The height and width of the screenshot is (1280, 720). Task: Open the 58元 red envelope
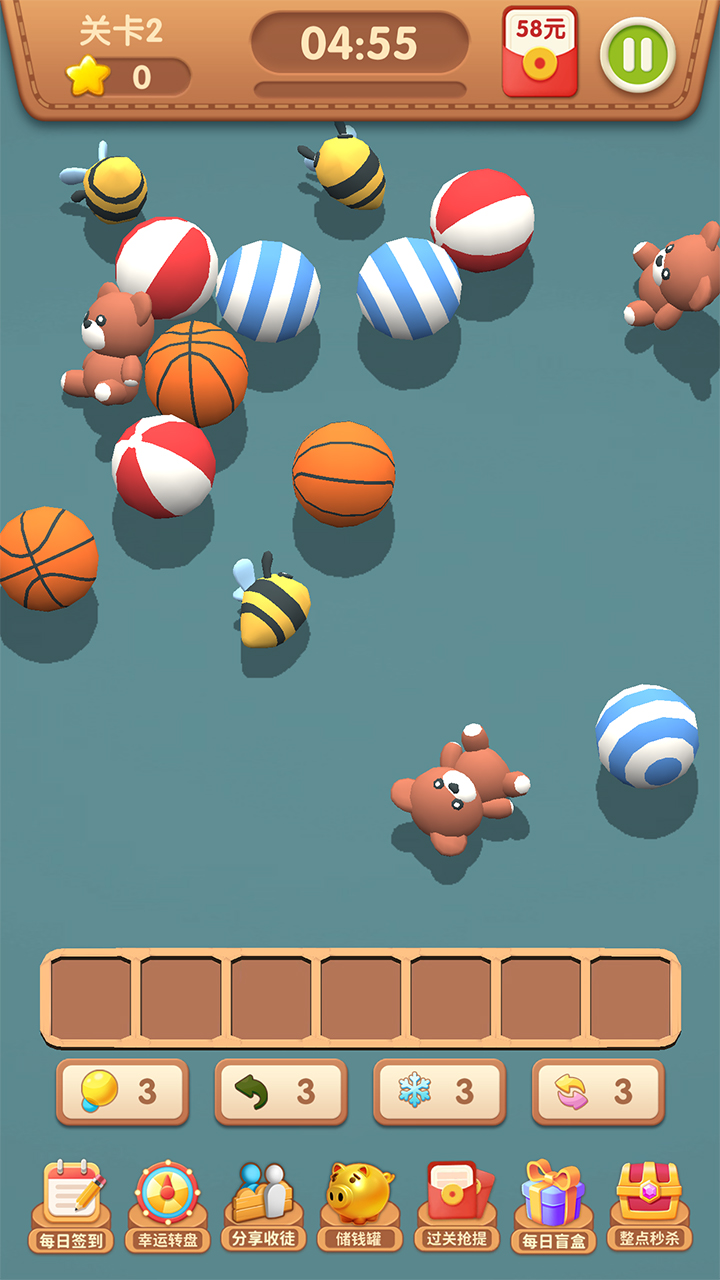(x=540, y=52)
